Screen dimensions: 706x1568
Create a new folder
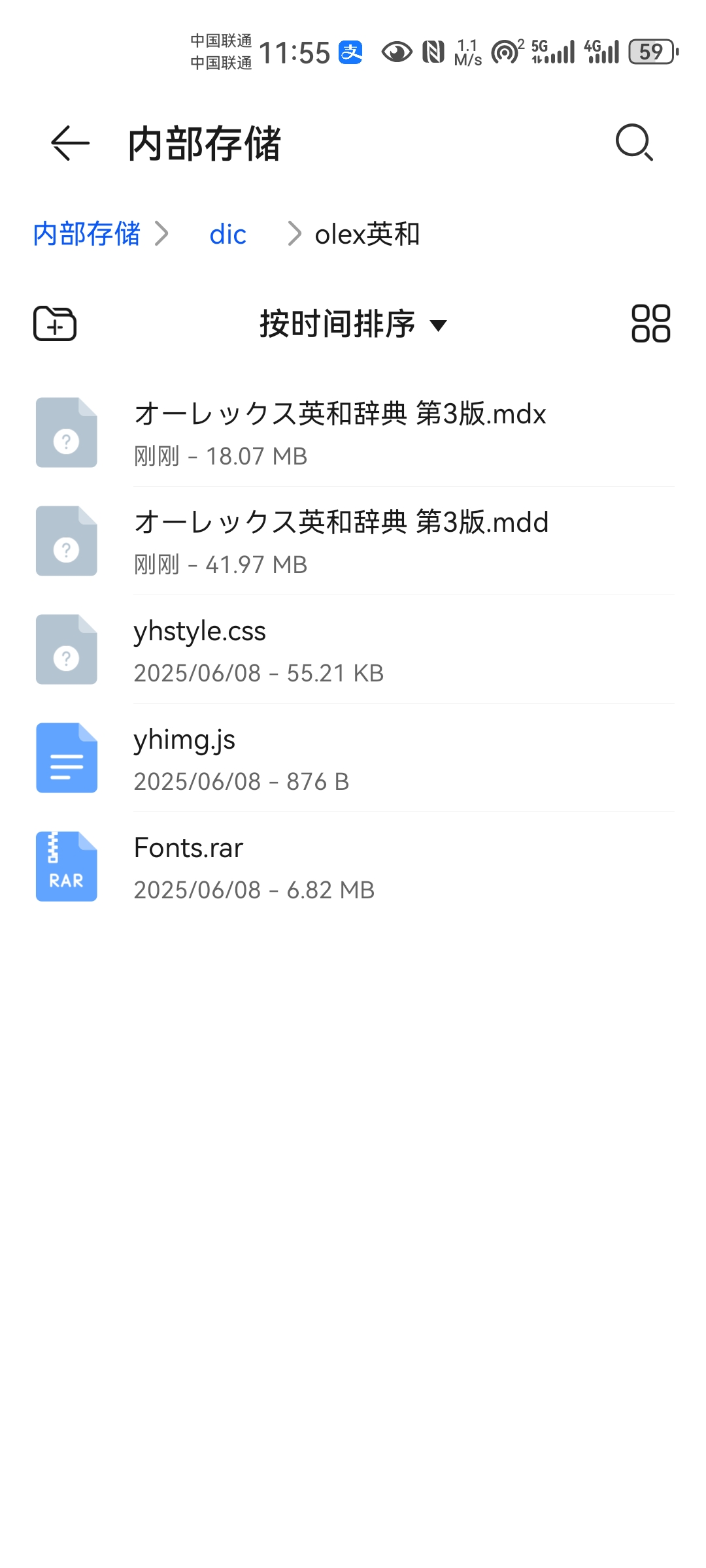pos(55,323)
